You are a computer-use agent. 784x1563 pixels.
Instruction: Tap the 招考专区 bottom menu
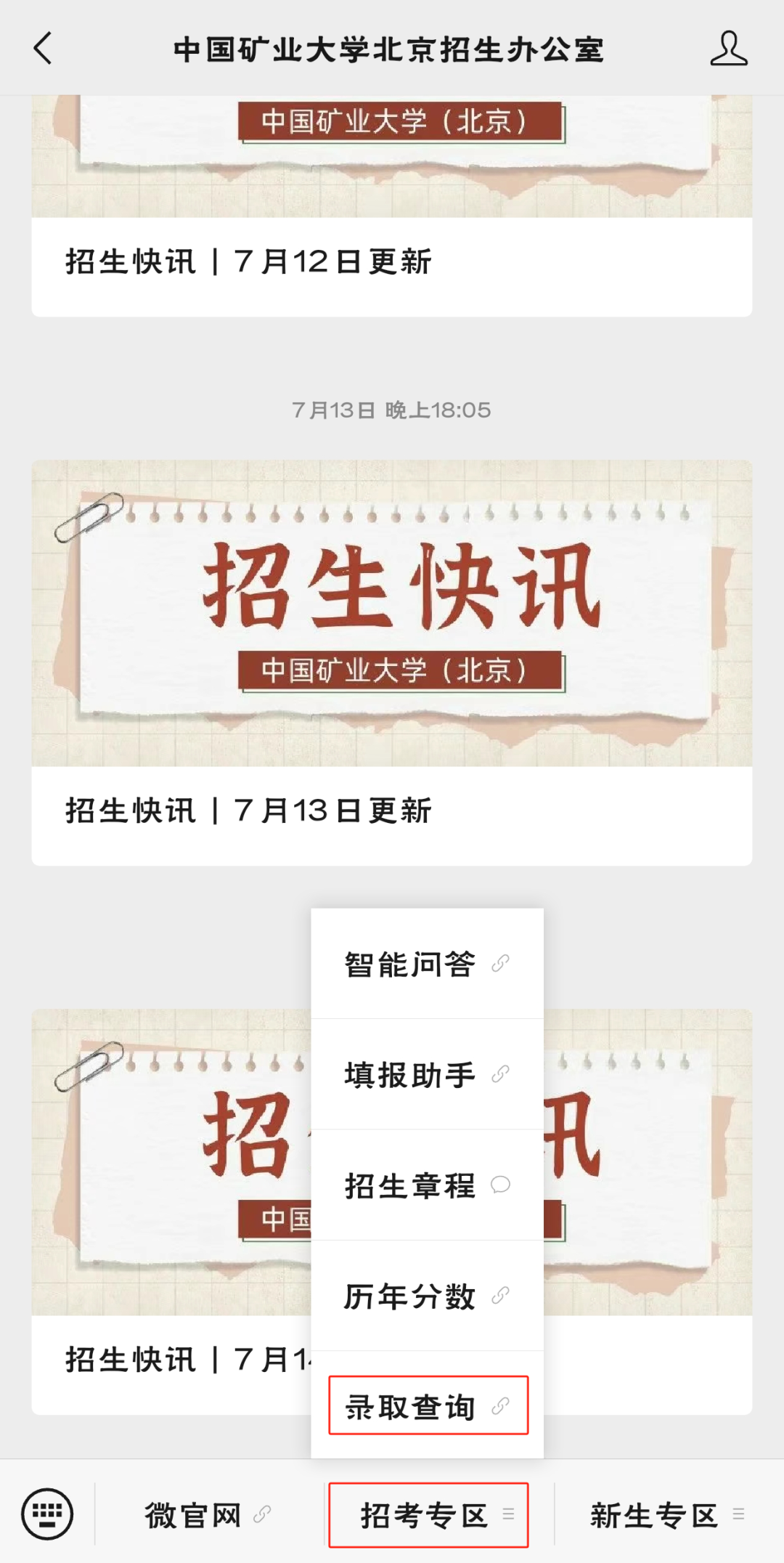click(x=428, y=1515)
